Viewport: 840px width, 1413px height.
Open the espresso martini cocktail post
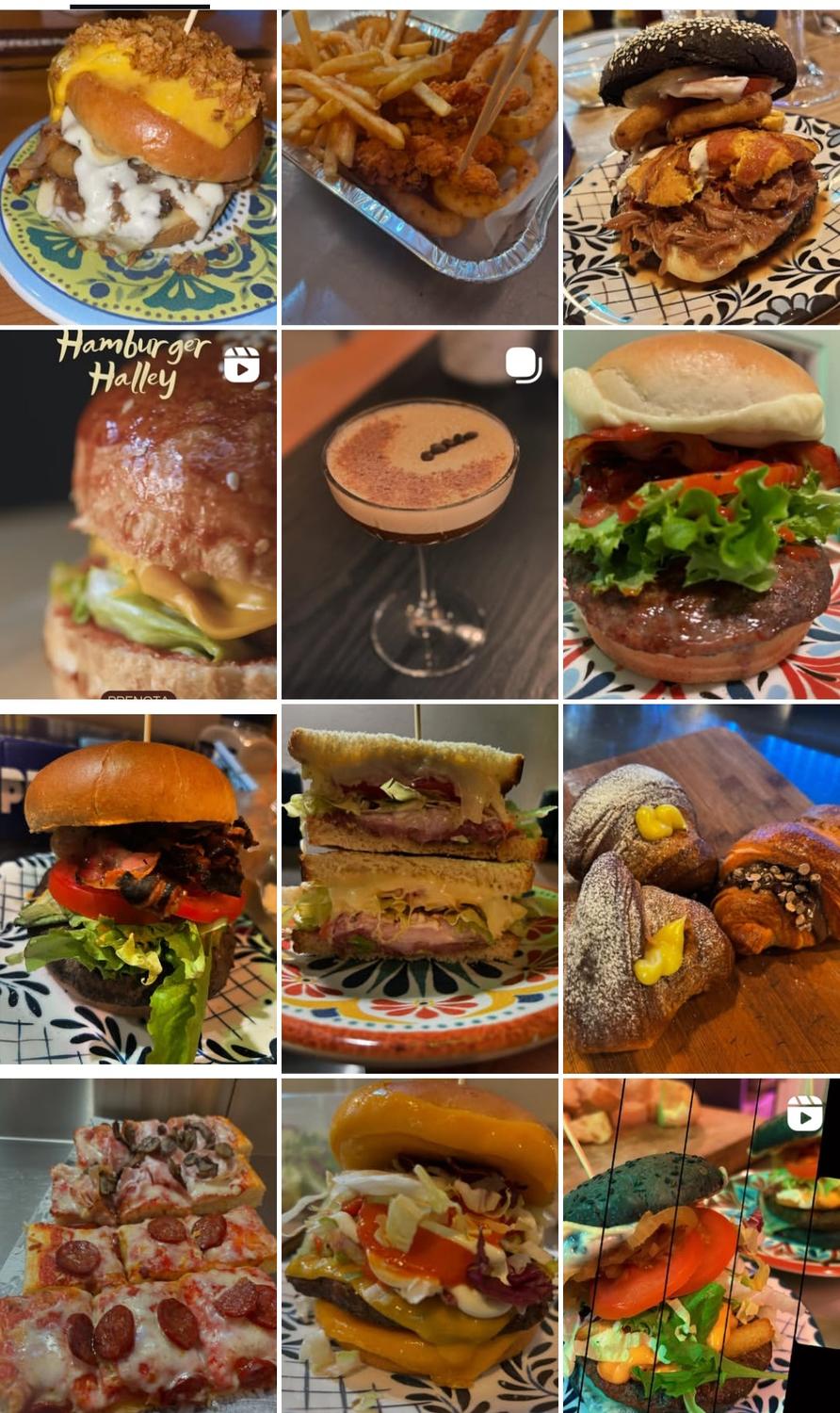pyautogui.click(x=419, y=513)
